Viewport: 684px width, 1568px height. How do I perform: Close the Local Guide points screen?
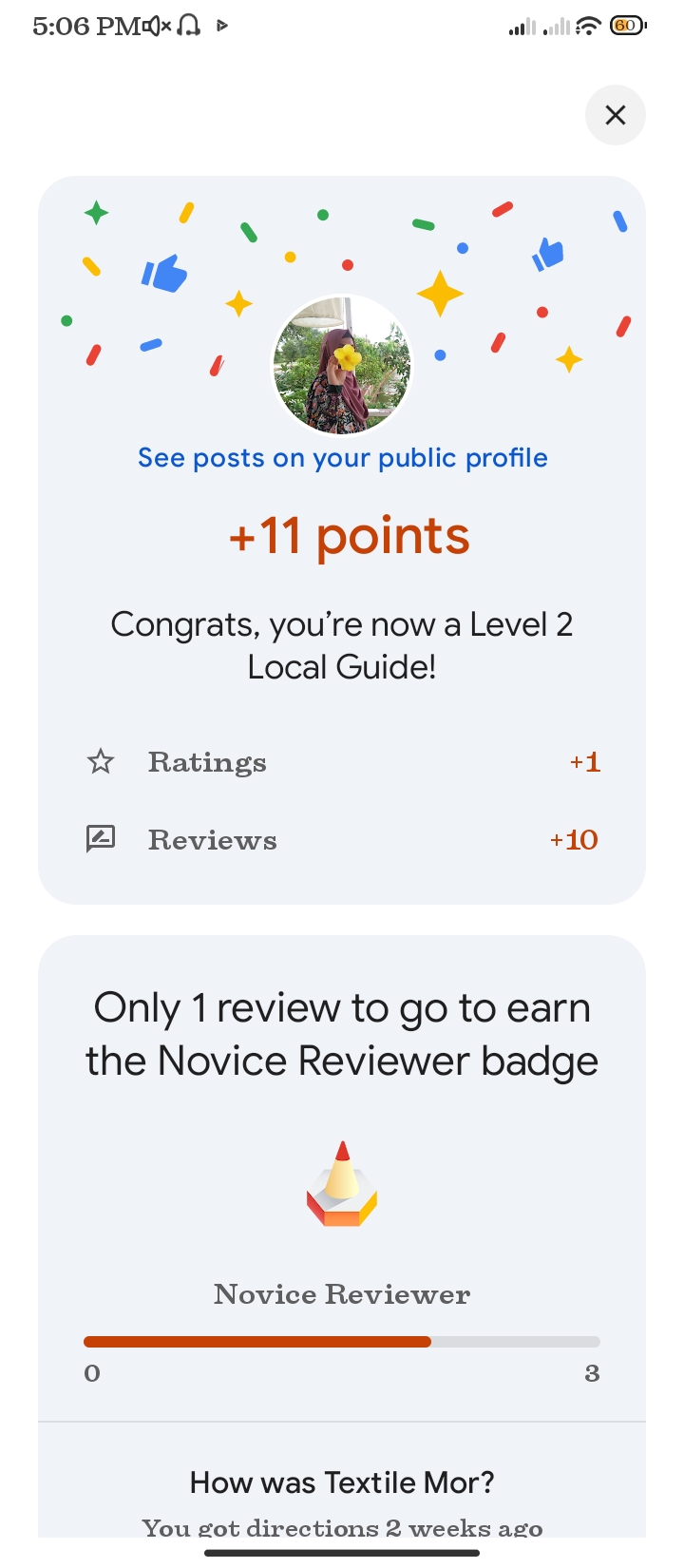point(615,115)
